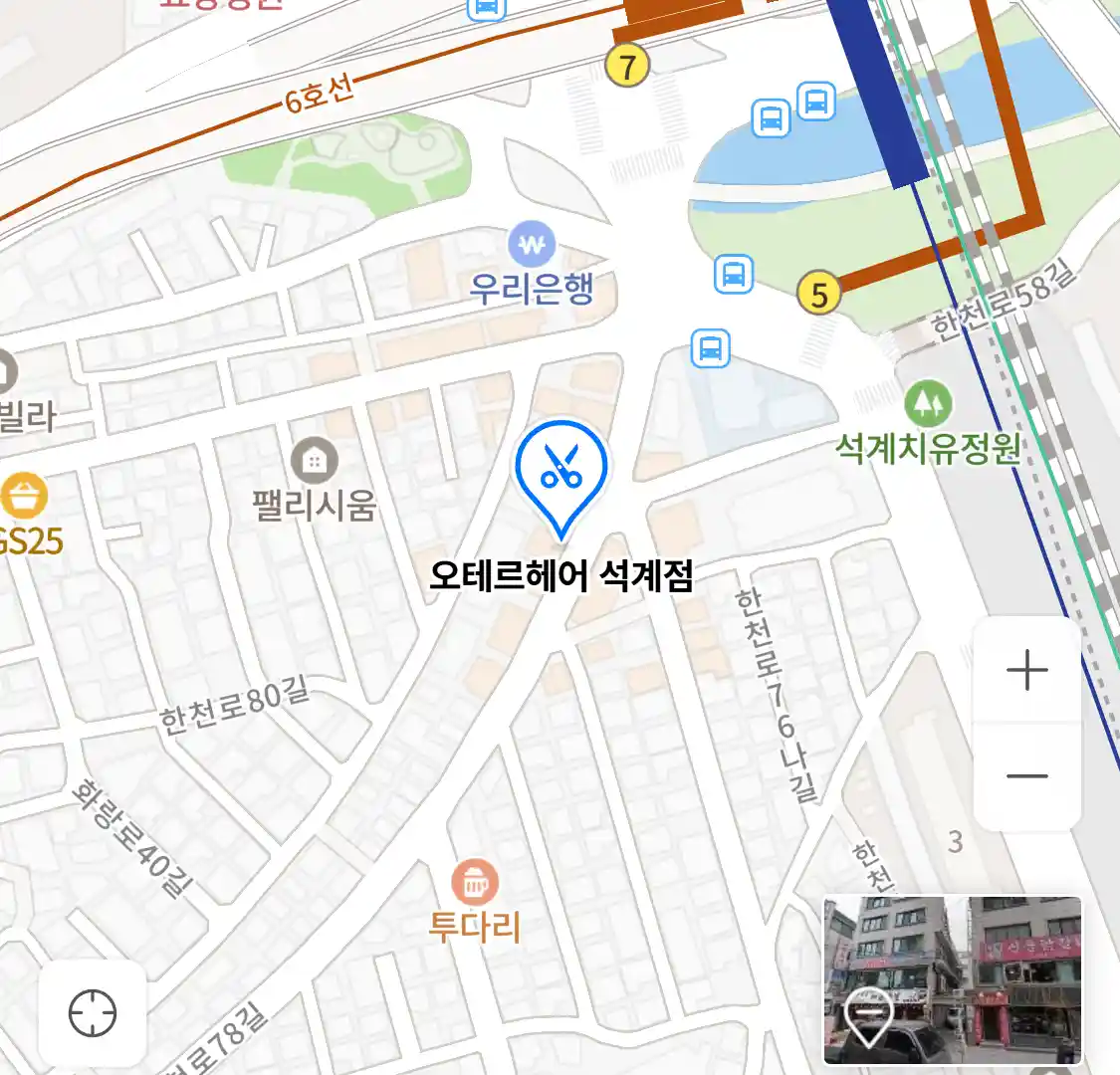Screen dimensions: 1120x1075
Task: Select subway exit 5 marker
Action: click(x=819, y=294)
